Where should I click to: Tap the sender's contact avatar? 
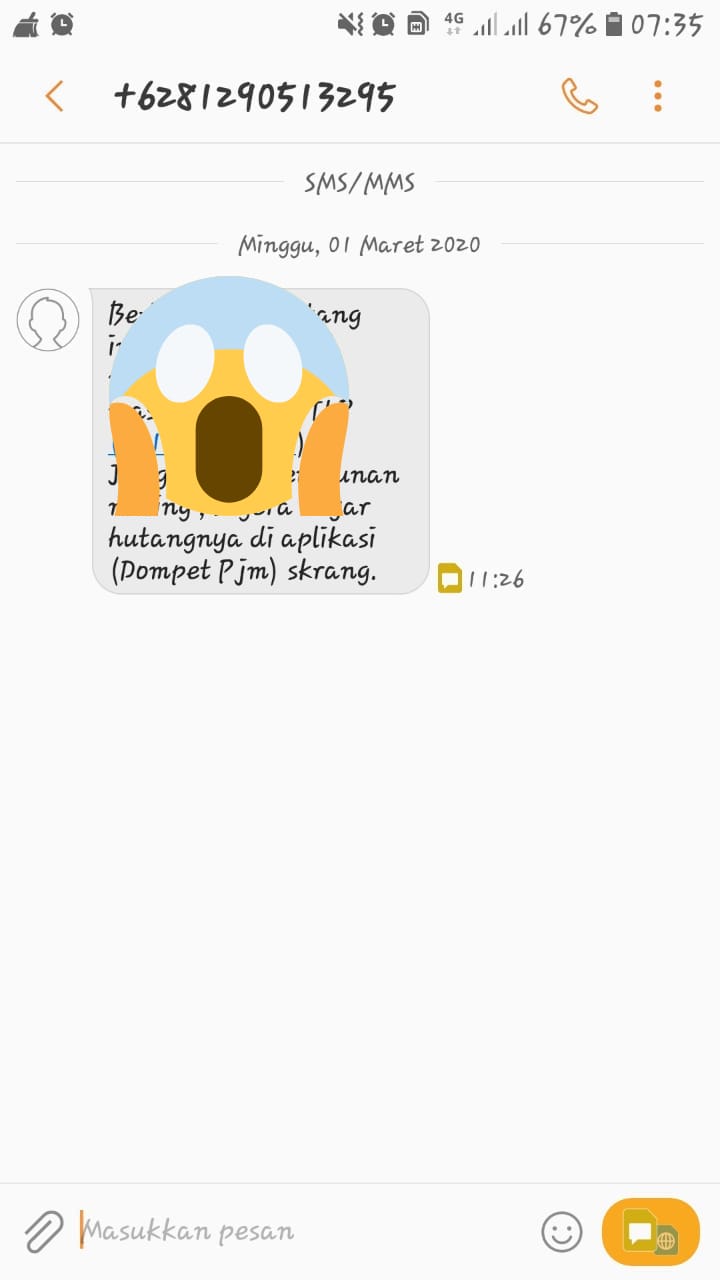(x=48, y=320)
